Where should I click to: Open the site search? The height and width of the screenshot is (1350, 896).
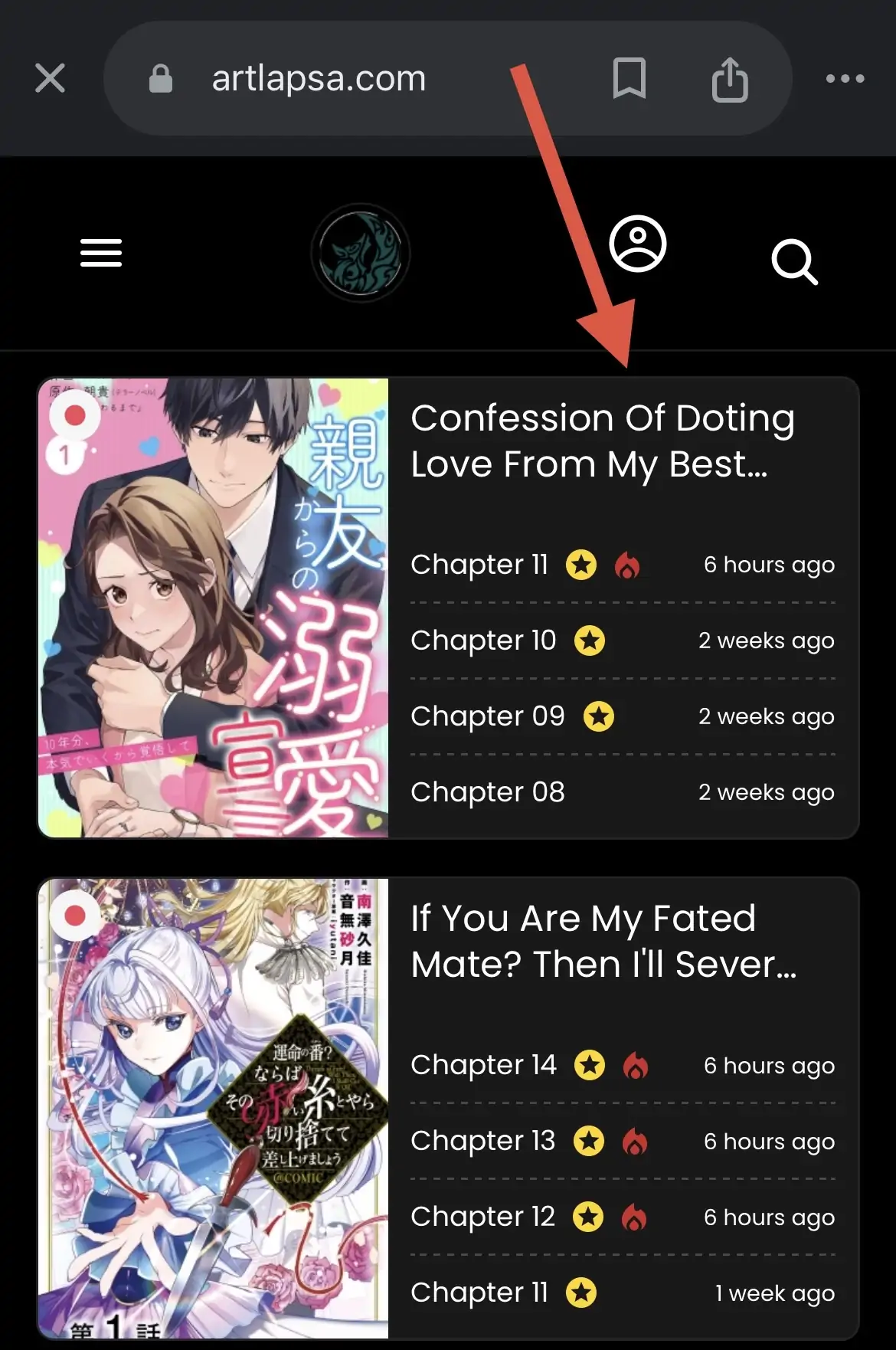pyautogui.click(x=794, y=262)
